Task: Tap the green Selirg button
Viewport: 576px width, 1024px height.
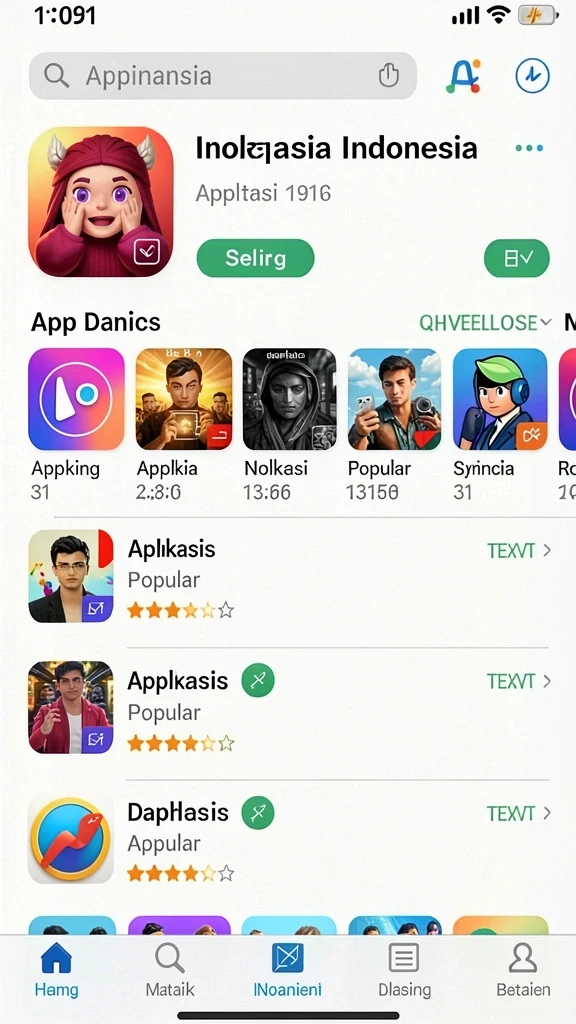Action: 255,258
